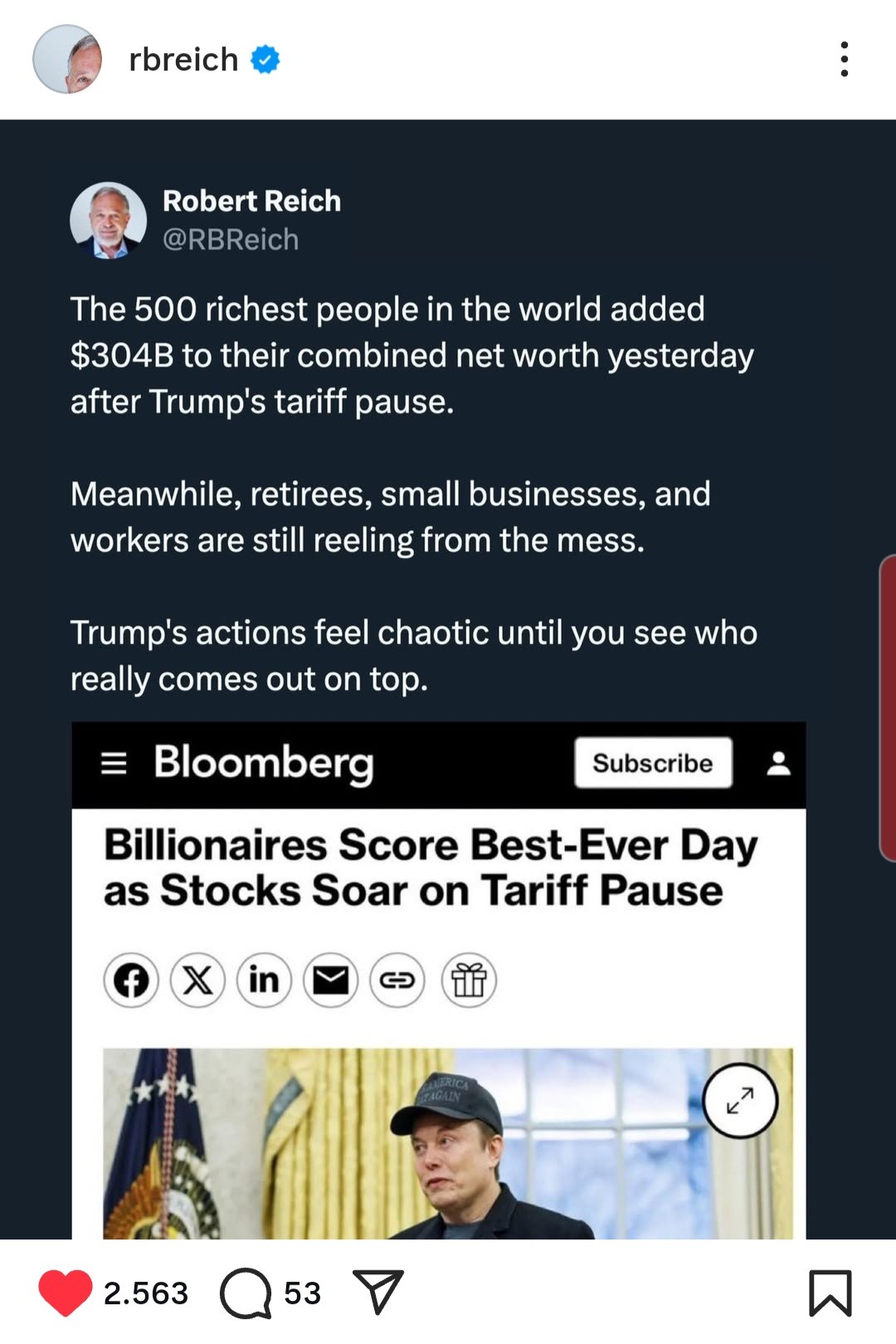Open the comments on this post
The height and width of the screenshot is (1344, 896).
[246, 1293]
